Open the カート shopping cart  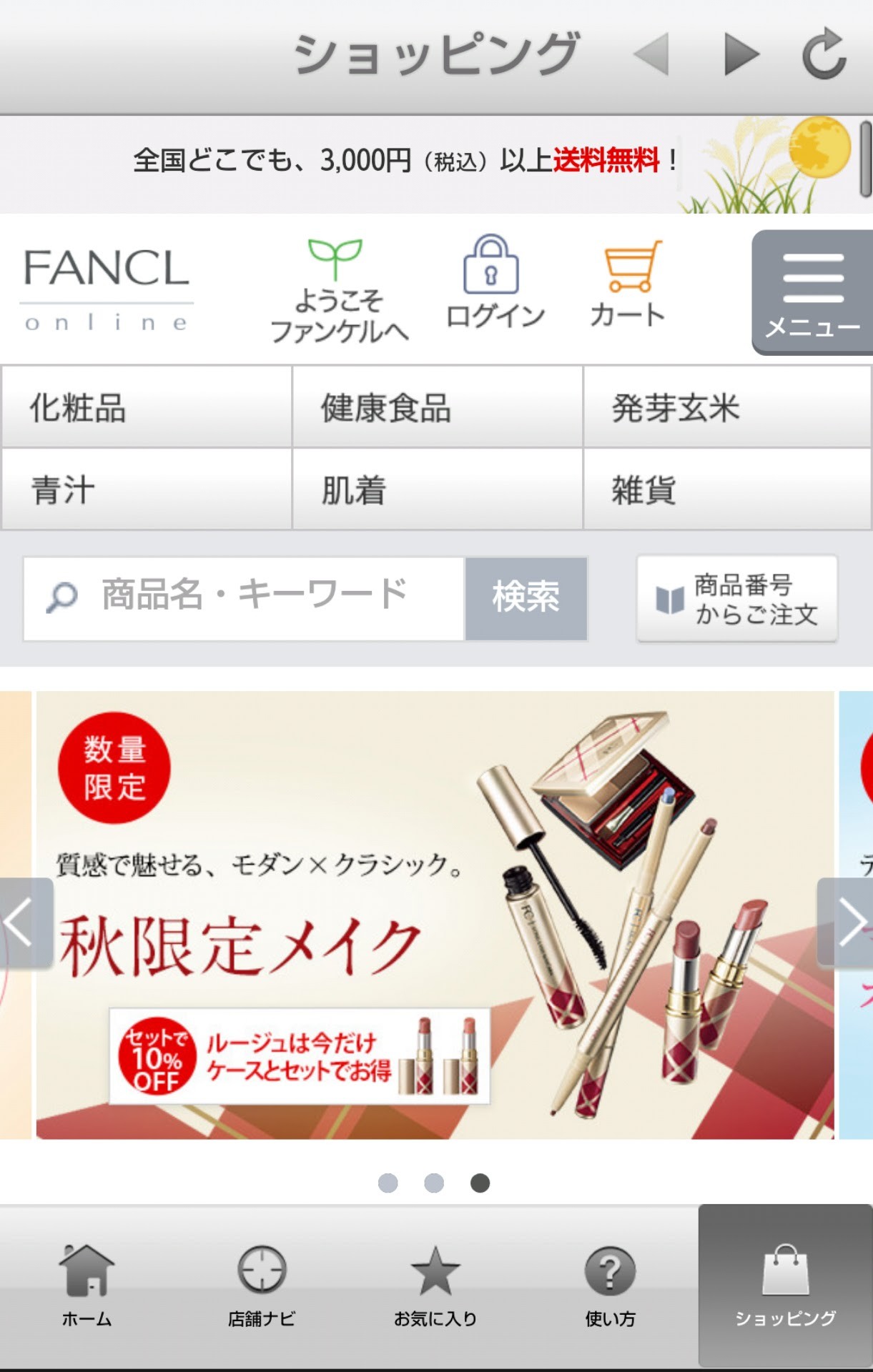(628, 284)
